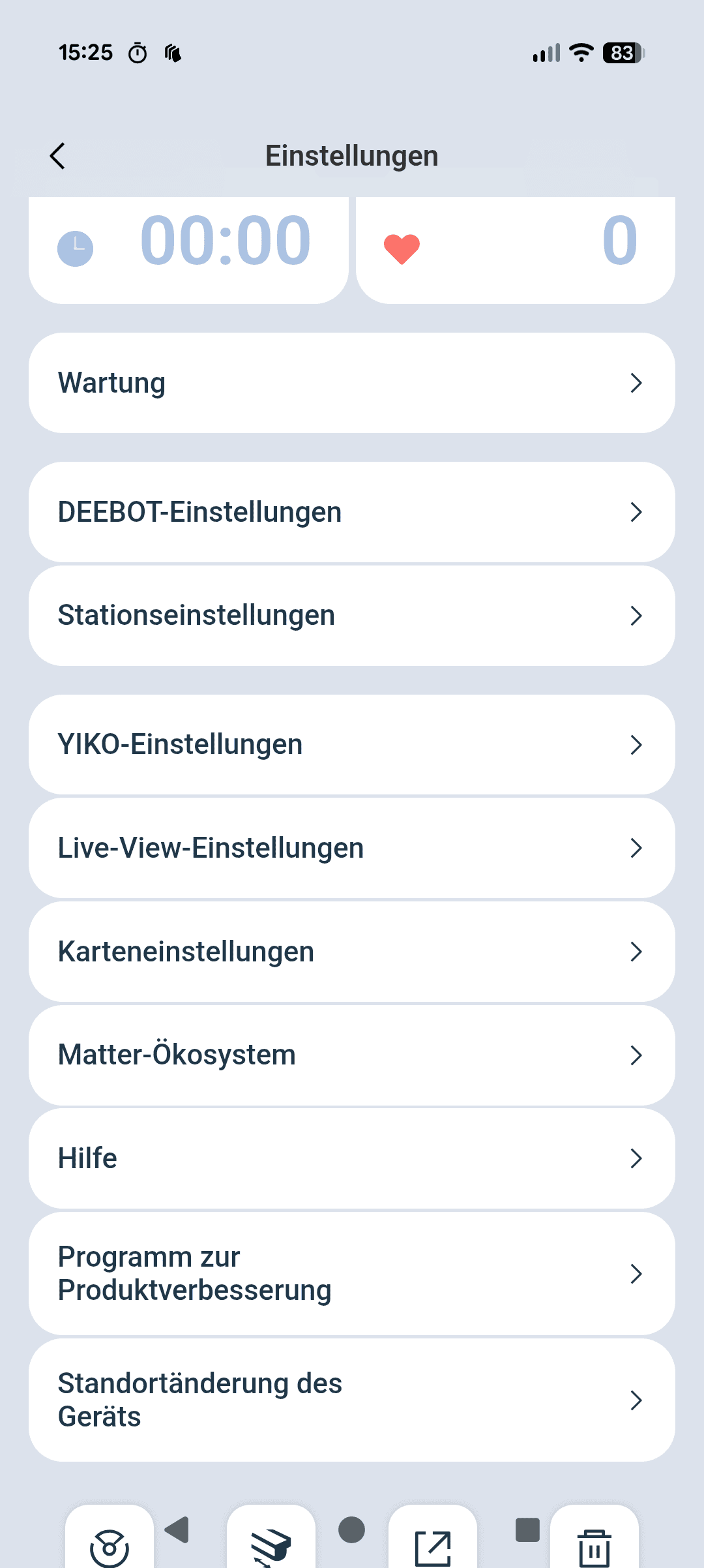The image size is (704, 1568).
Task: Open the Hilfe row
Action: click(x=352, y=1158)
